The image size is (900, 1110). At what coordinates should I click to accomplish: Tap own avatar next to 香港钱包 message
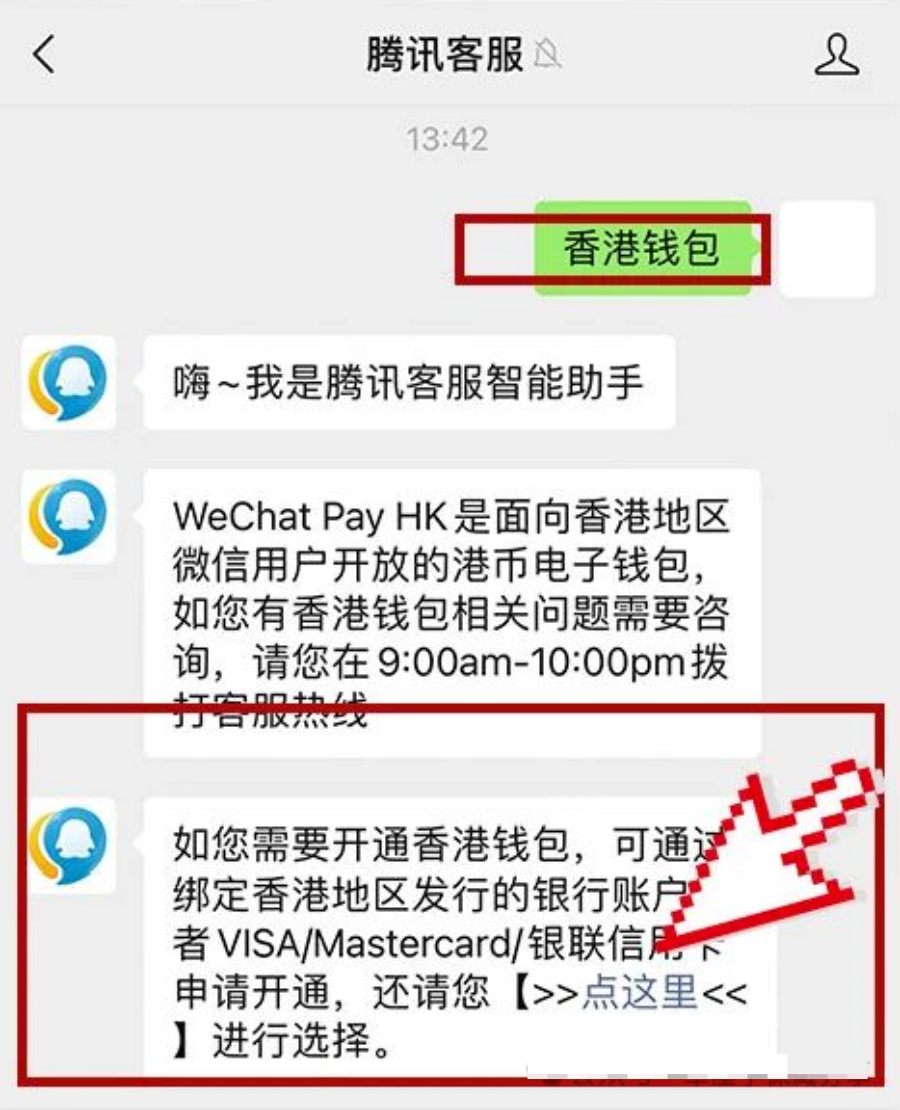click(826, 248)
